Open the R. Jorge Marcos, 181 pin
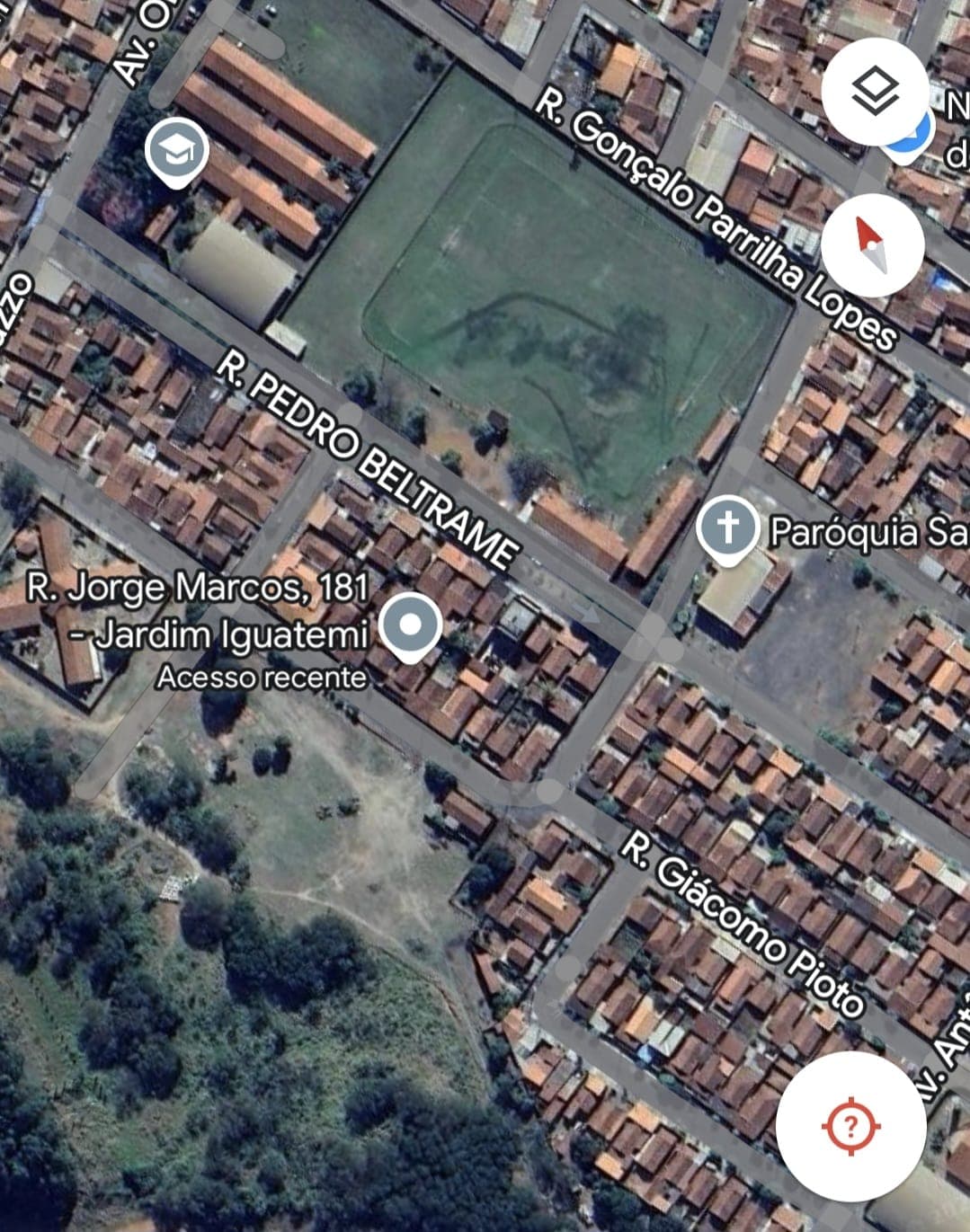Viewport: 970px width, 1232px height. click(x=410, y=625)
